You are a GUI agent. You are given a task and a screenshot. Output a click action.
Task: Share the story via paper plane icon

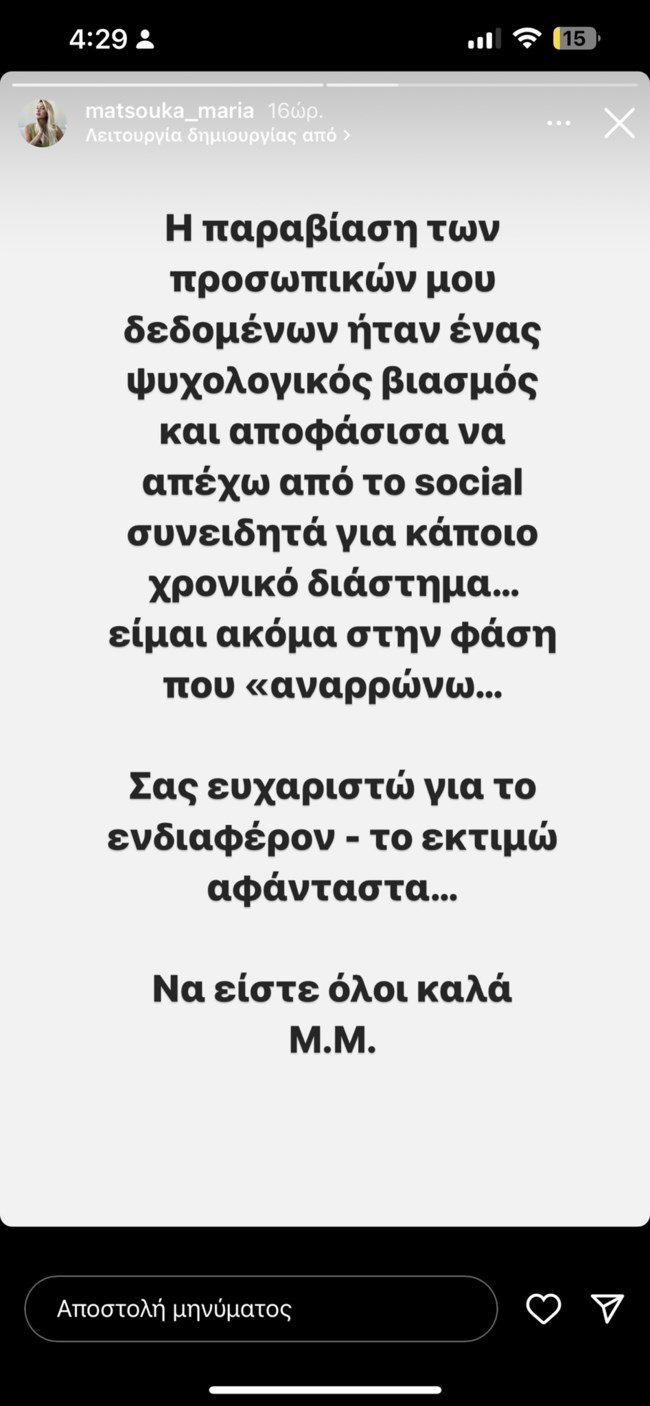(607, 1308)
